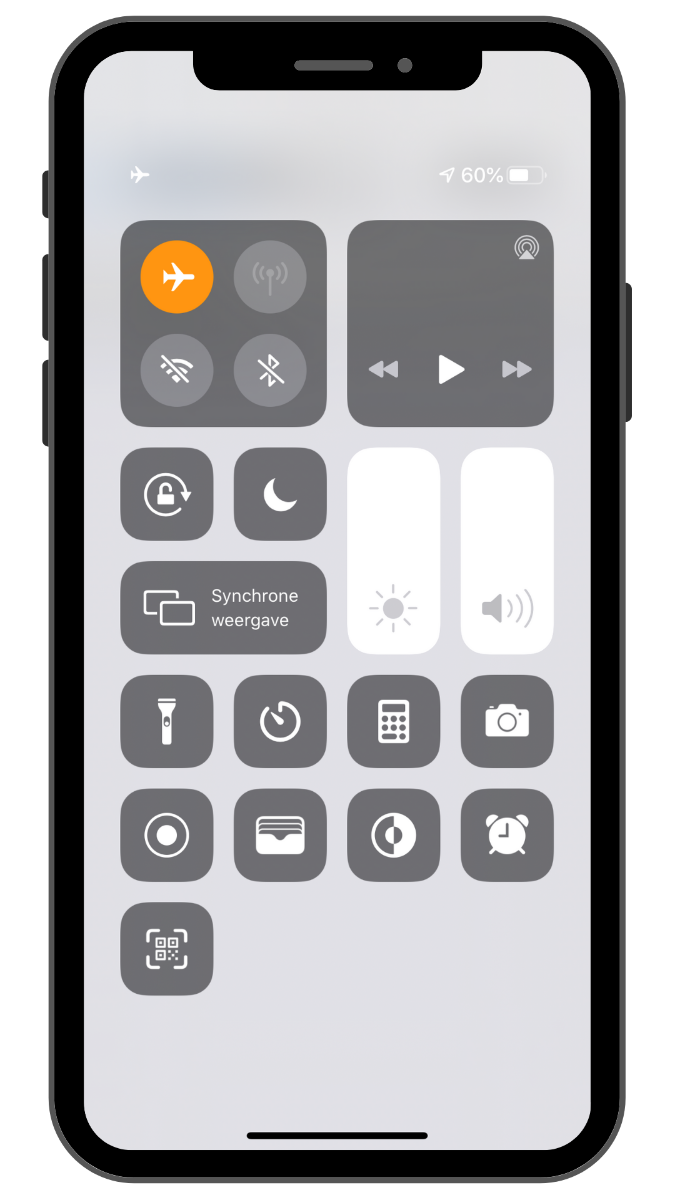Viewport: 675px width, 1200px height.
Task: Open the QR code scanner
Action: (x=167, y=949)
